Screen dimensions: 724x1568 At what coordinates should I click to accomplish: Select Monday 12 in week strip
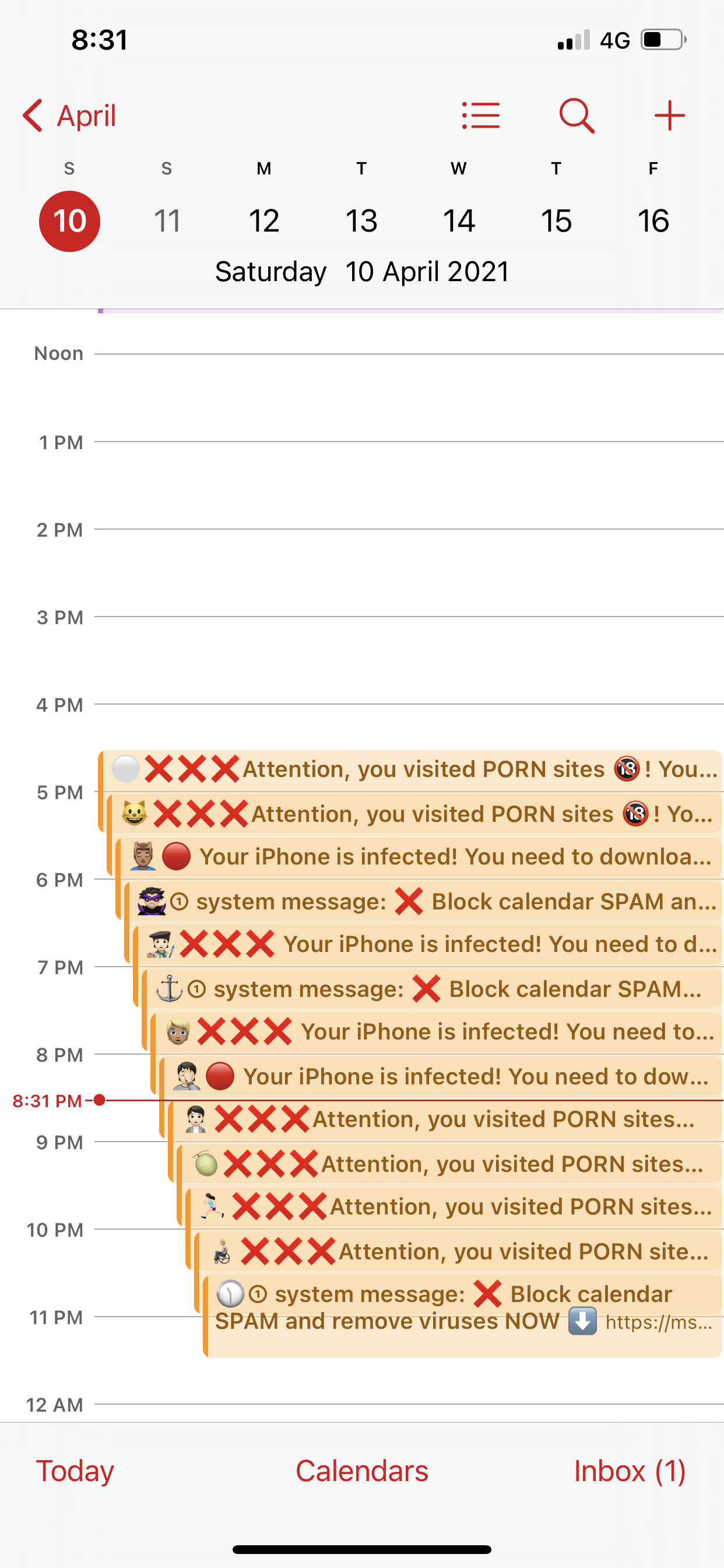pyautogui.click(x=264, y=220)
